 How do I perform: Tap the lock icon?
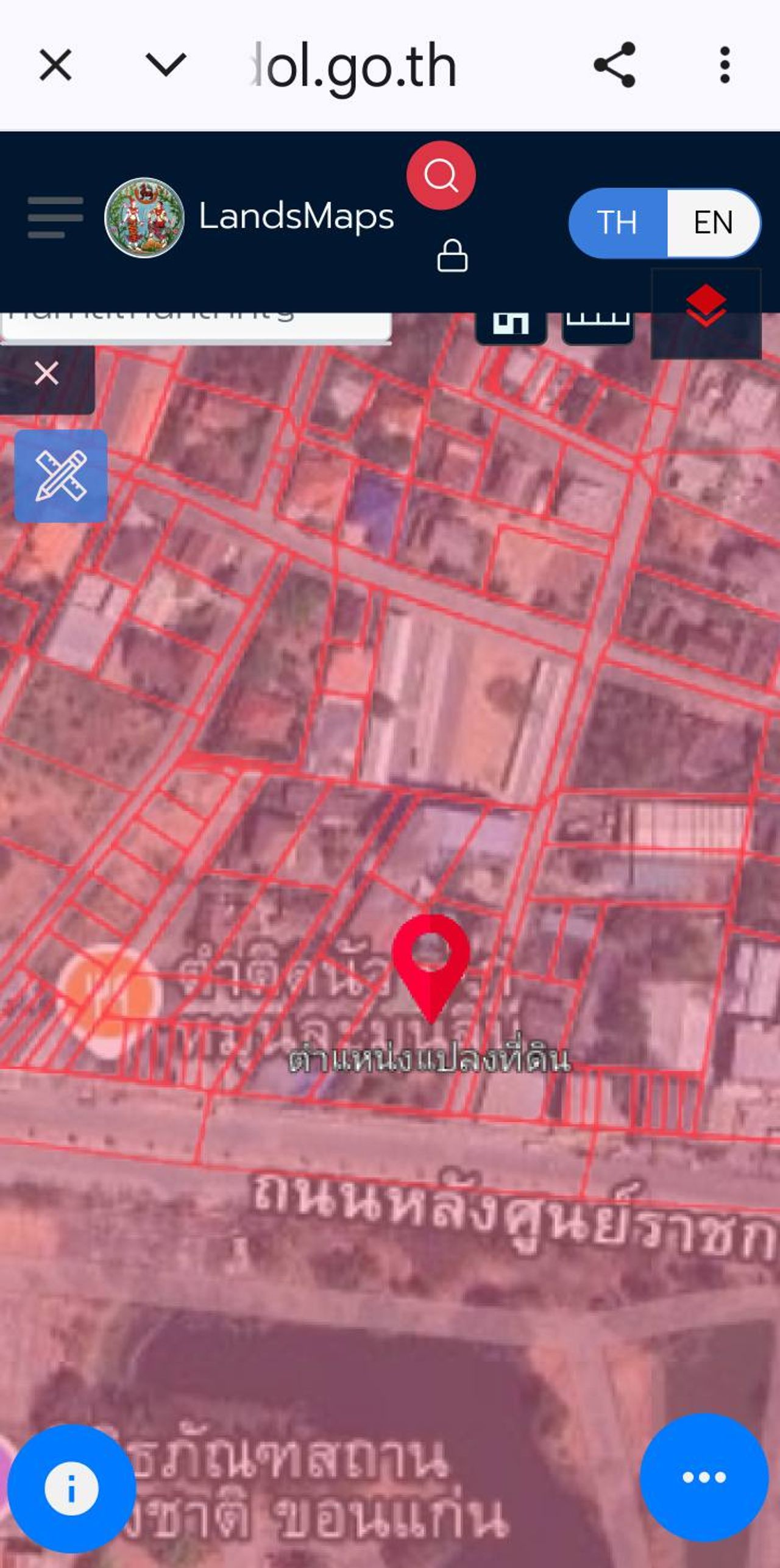pos(452,255)
